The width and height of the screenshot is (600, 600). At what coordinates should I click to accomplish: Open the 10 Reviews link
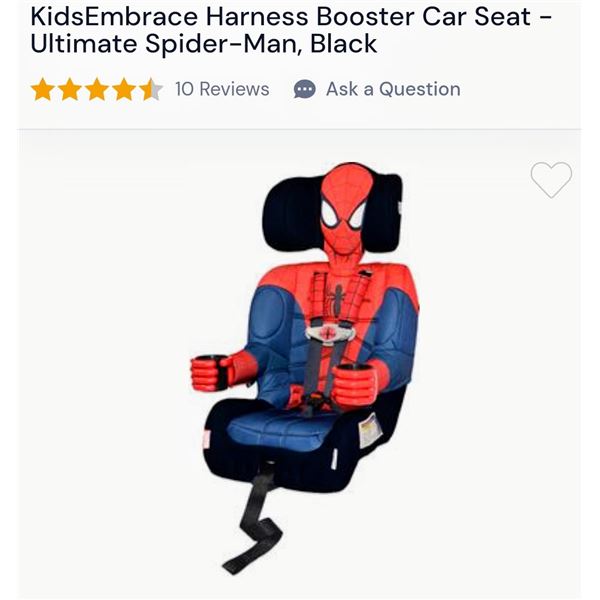pyautogui.click(x=222, y=89)
